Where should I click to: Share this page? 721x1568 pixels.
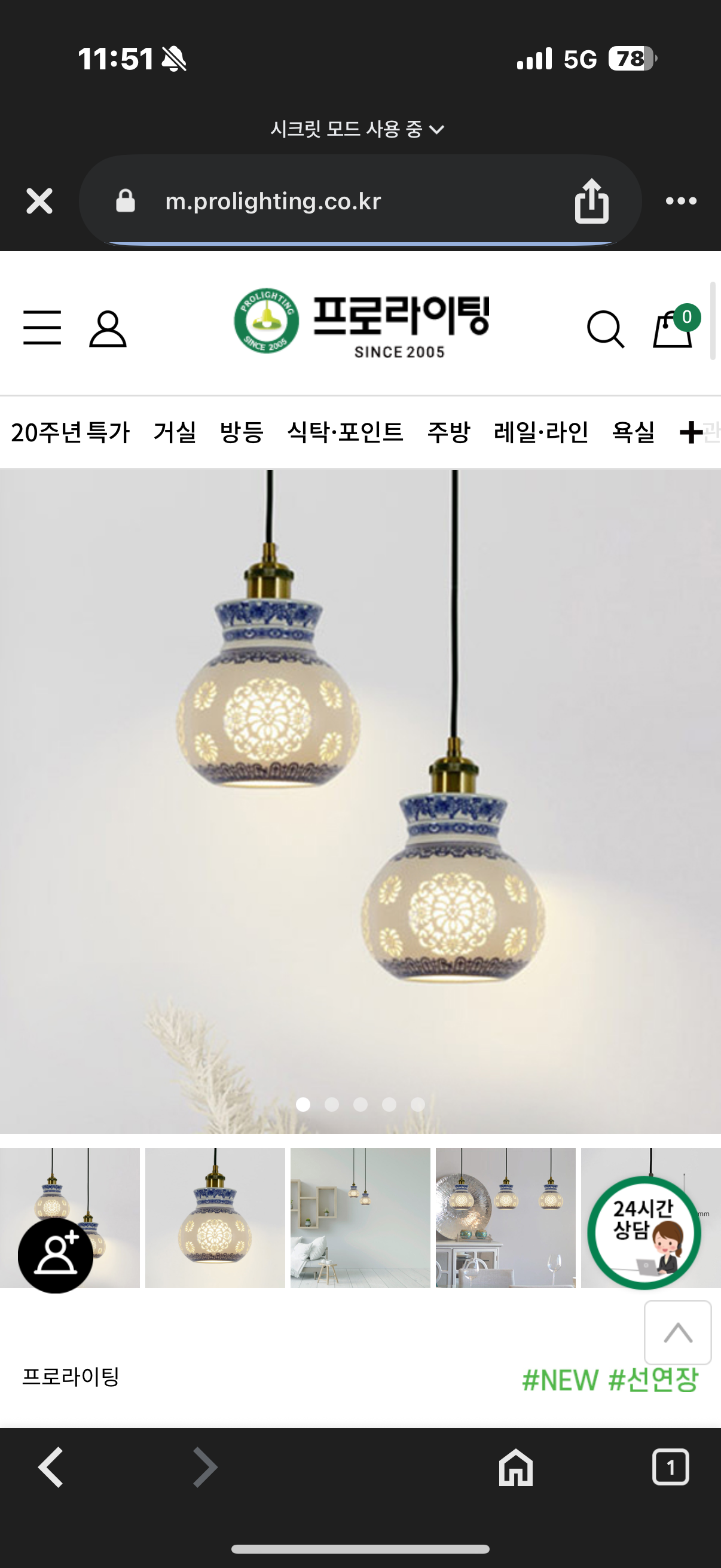pyautogui.click(x=591, y=201)
